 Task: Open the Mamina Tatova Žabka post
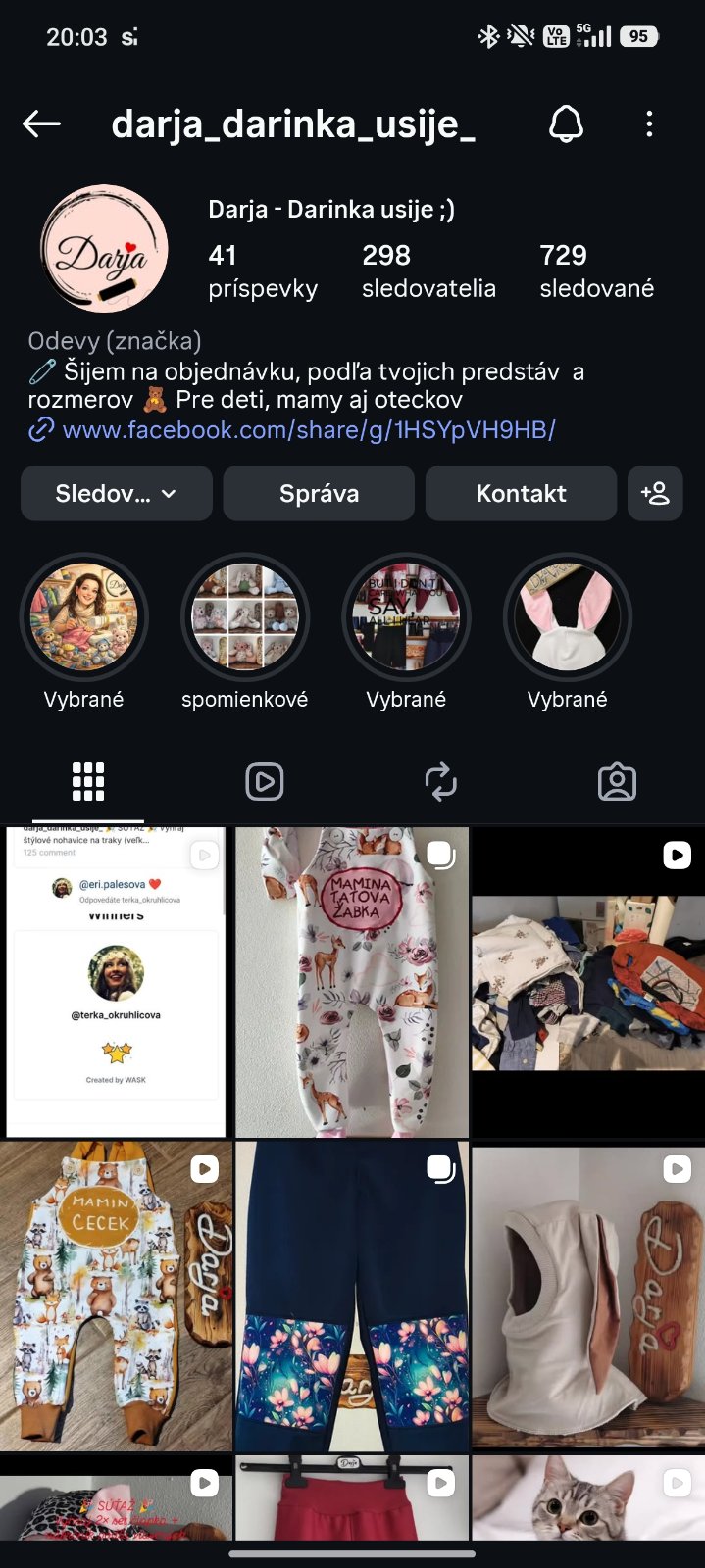(351, 982)
